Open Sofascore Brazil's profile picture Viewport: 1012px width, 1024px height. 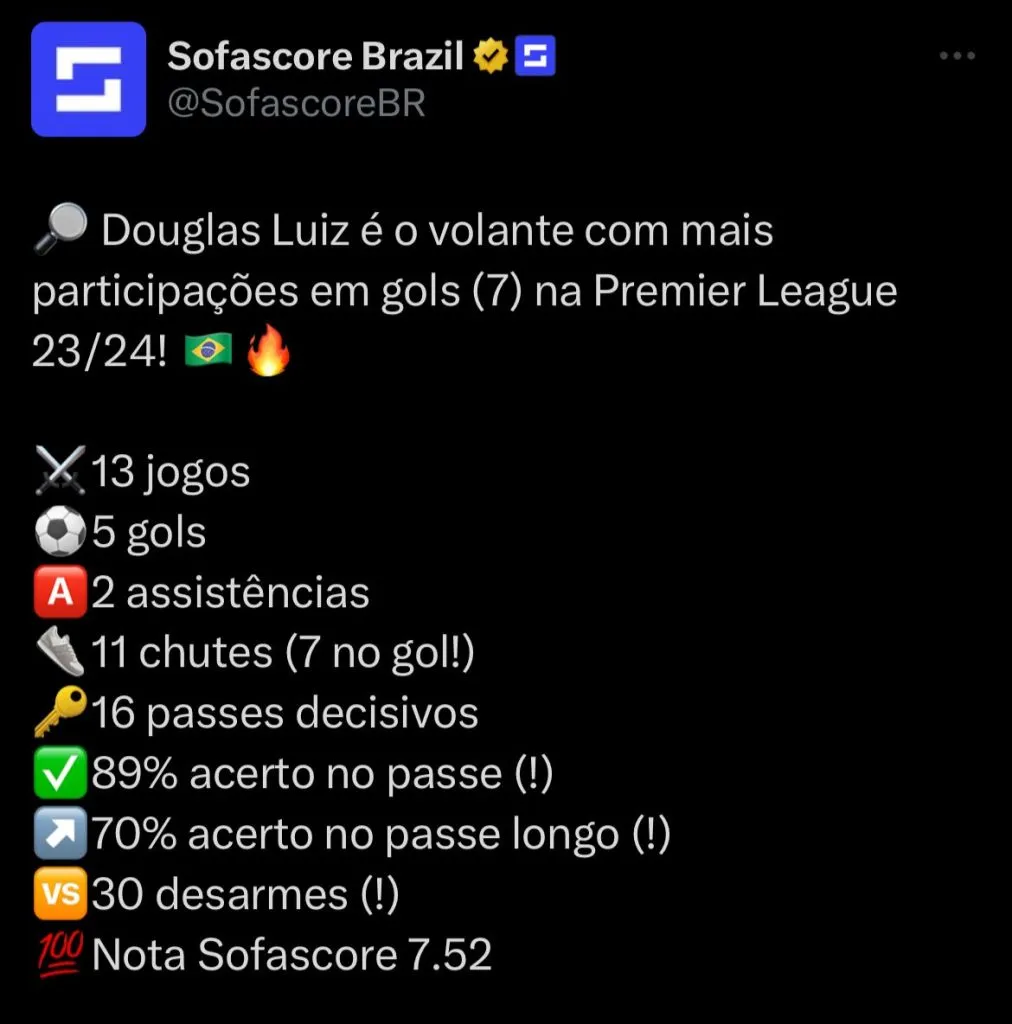tap(88, 79)
